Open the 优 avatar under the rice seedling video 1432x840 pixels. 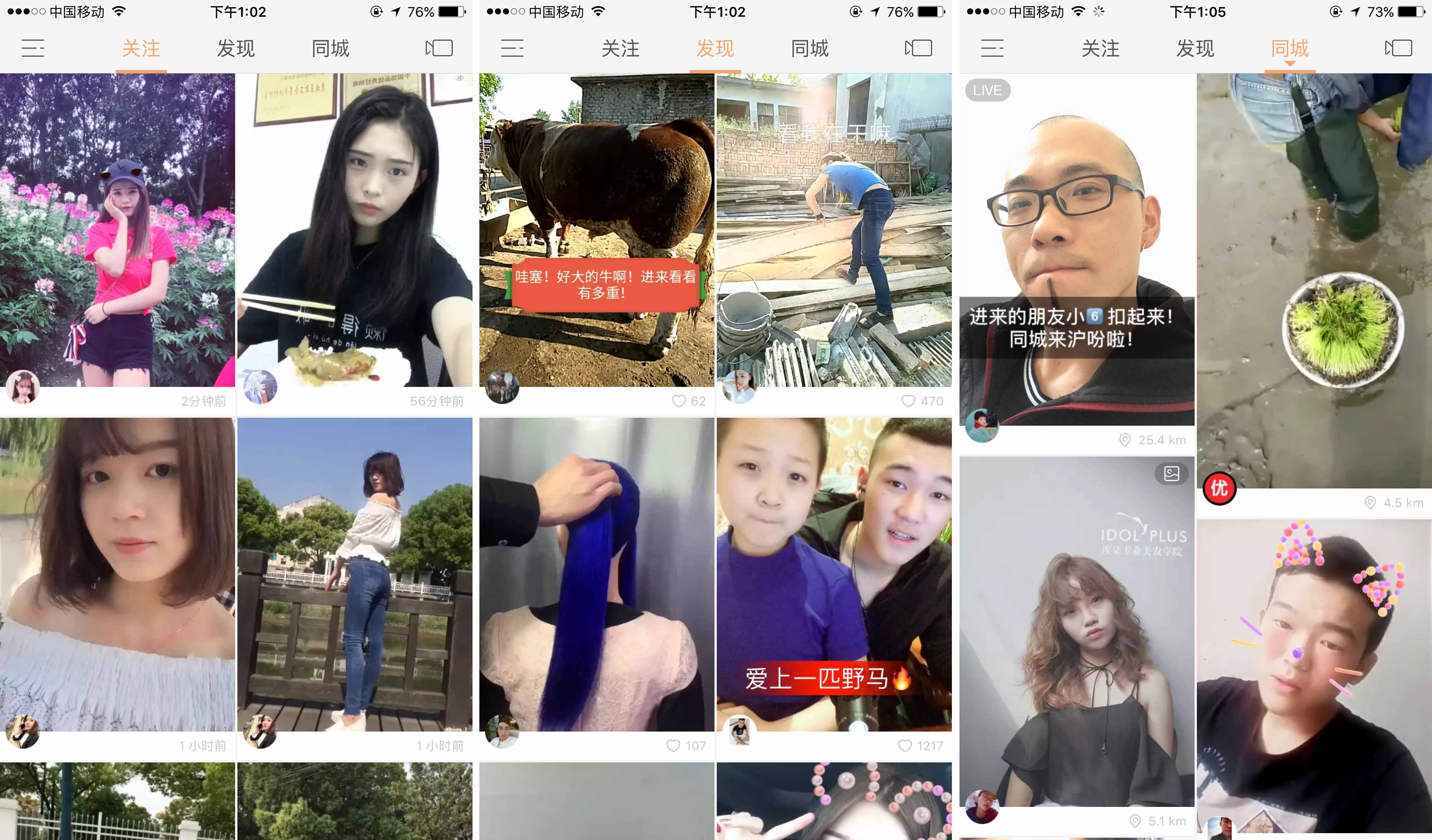(x=1219, y=488)
